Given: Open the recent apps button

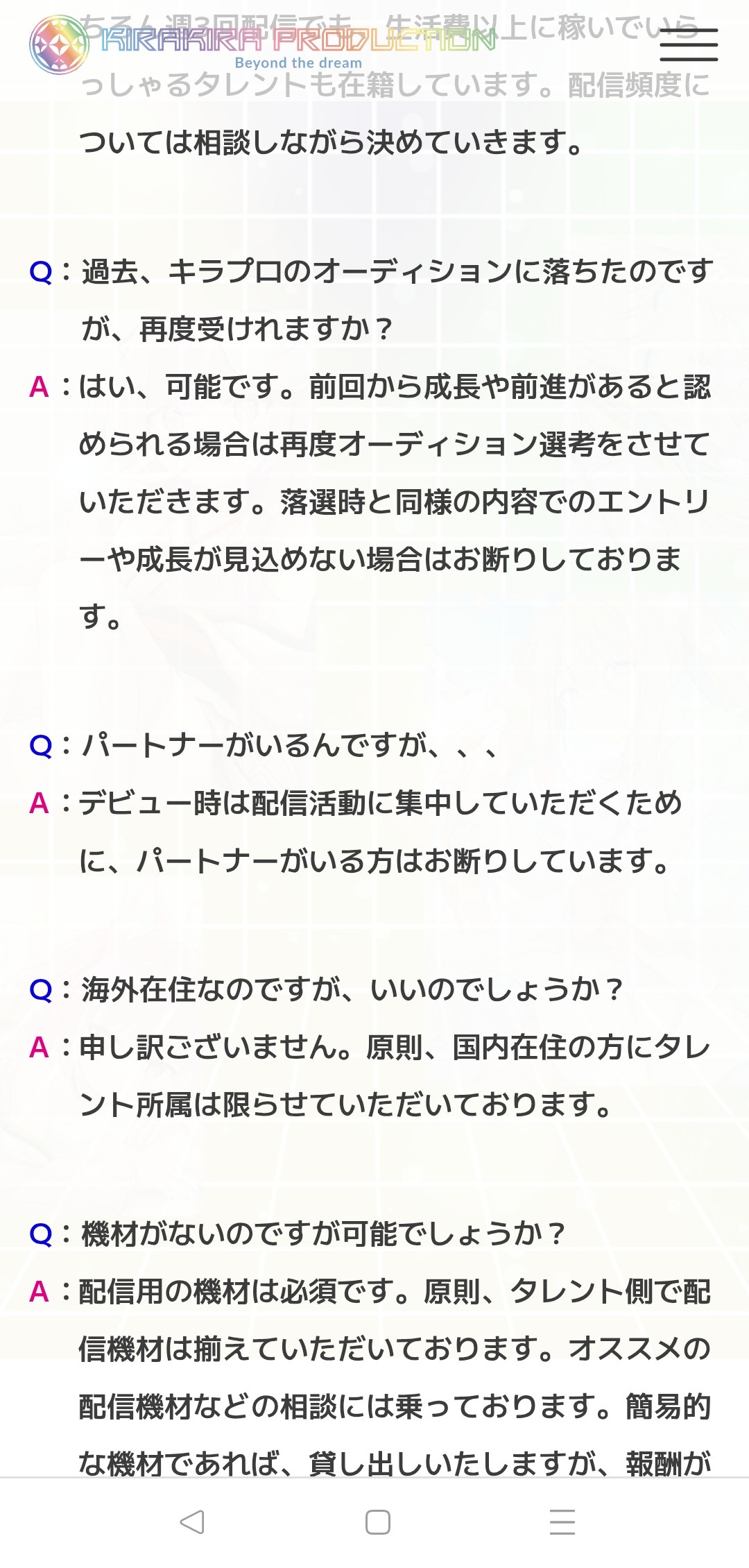Looking at the screenshot, I should [562, 1522].
